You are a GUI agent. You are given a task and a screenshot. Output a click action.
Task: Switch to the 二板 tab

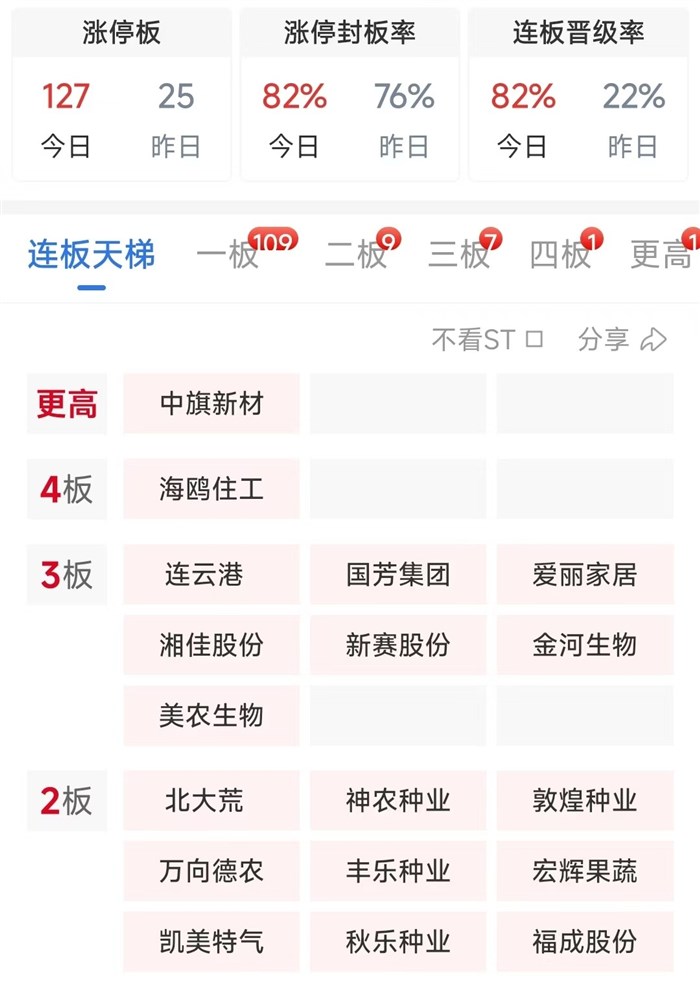(x=355, y=255)
